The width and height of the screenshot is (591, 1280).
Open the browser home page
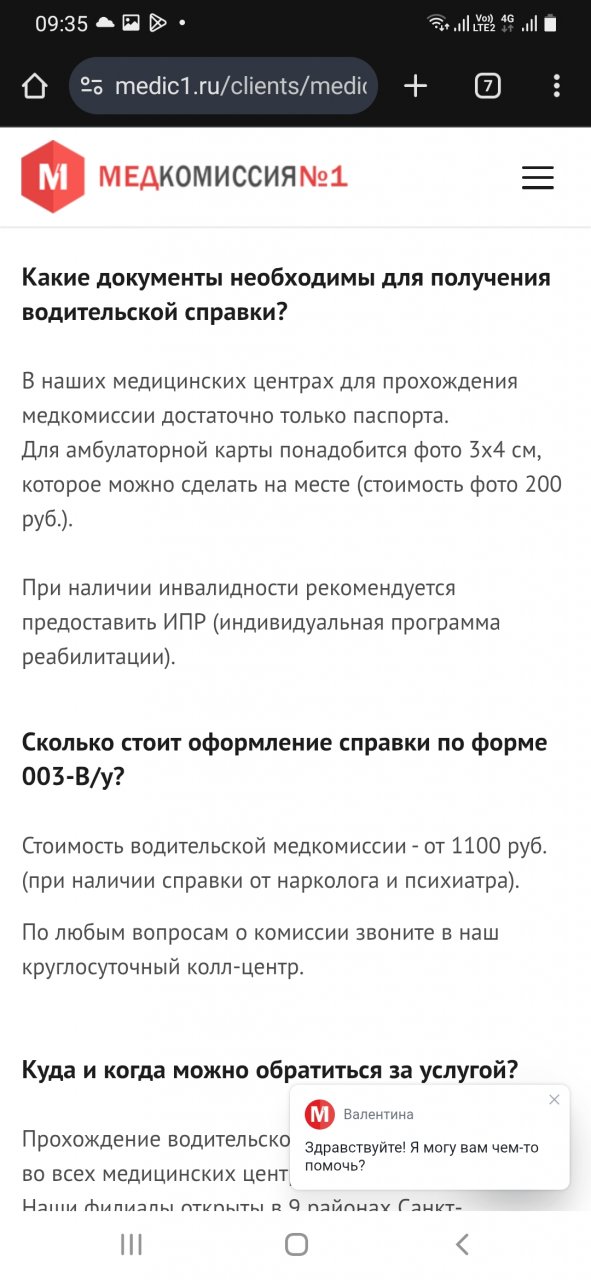(x=34, y=87)
